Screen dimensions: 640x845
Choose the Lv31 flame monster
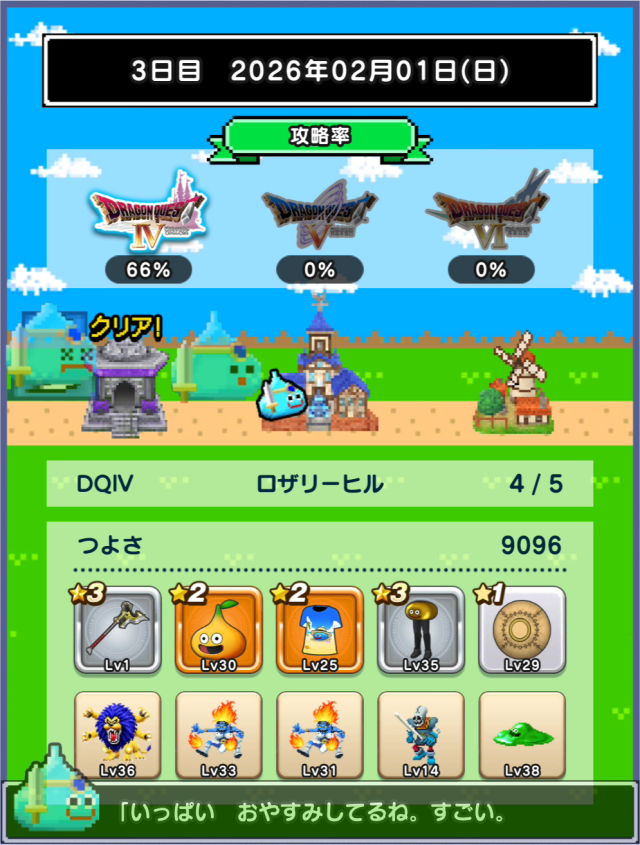pyautogui.click(x=320, y=735)
